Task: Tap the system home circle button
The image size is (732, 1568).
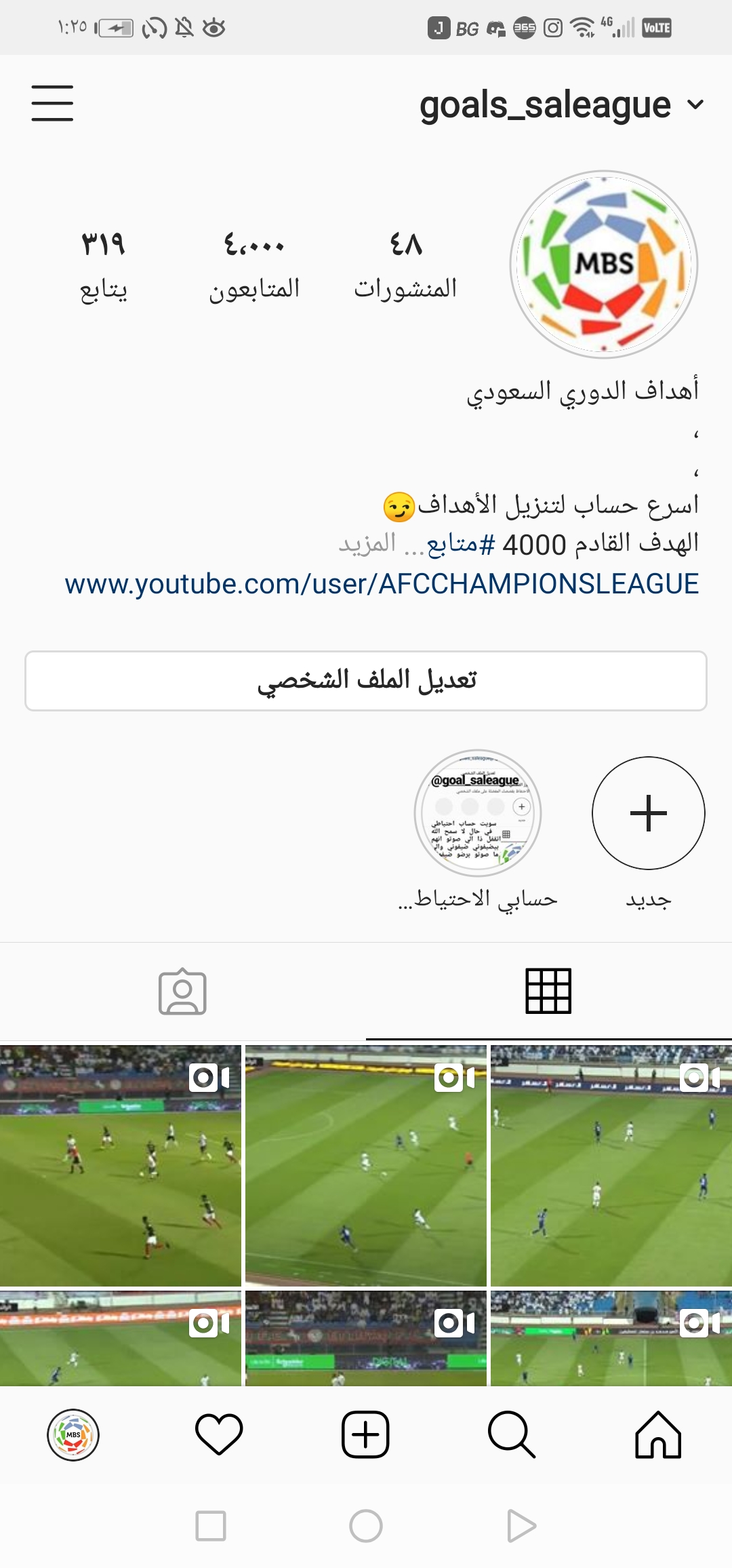Action: 366,1526
